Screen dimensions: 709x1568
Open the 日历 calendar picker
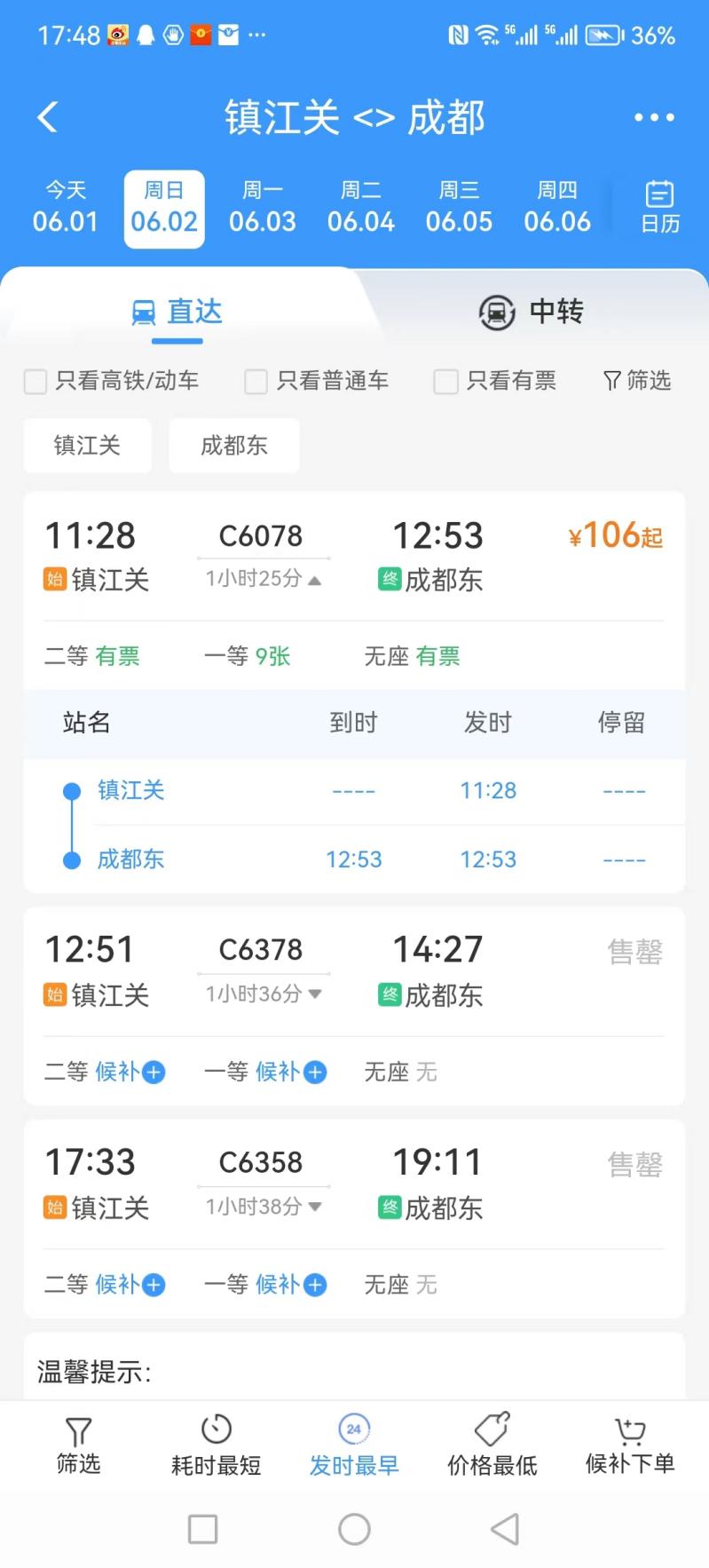point(660,207)
